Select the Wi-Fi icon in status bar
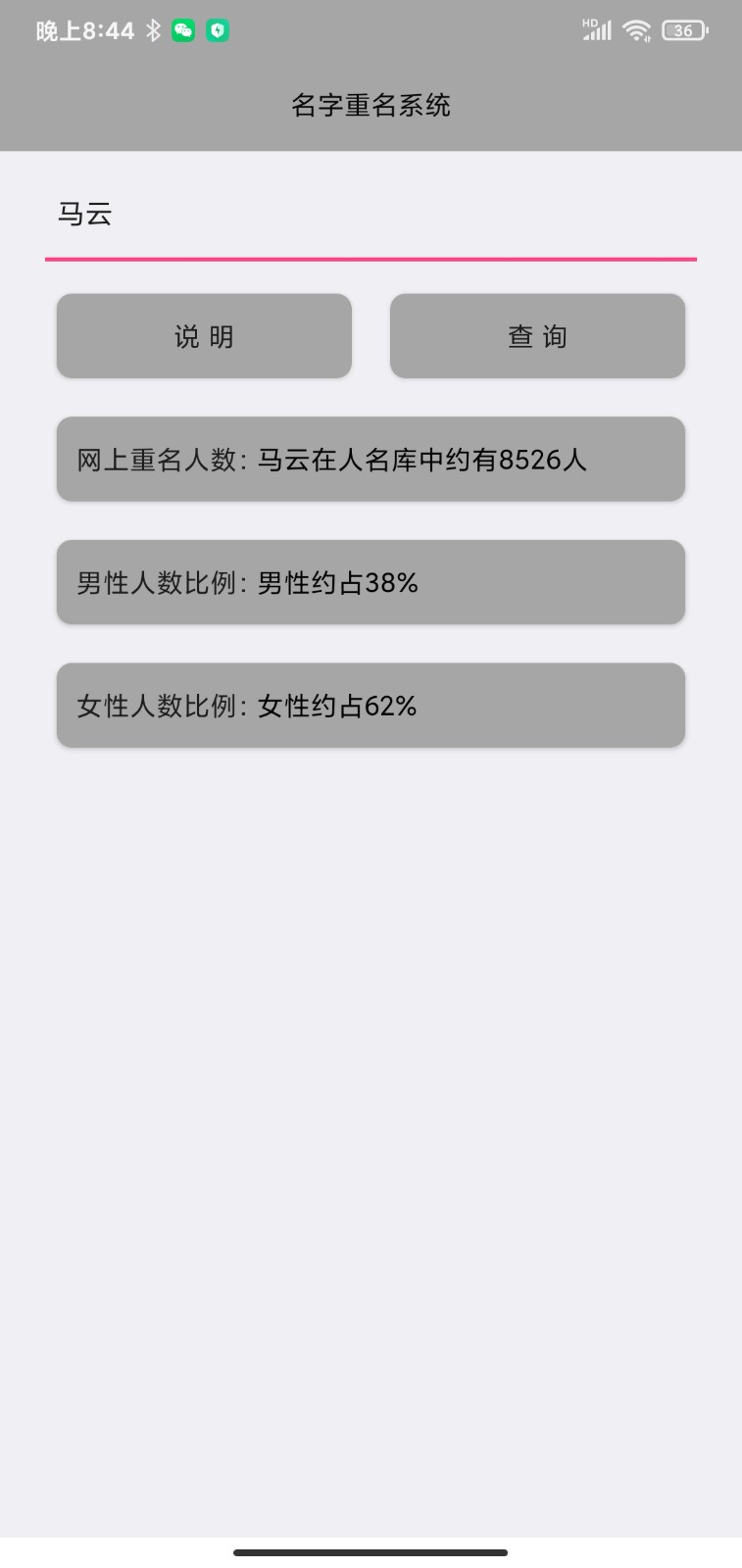This screenshot has width=742, height=1568. tap(638, 30)
